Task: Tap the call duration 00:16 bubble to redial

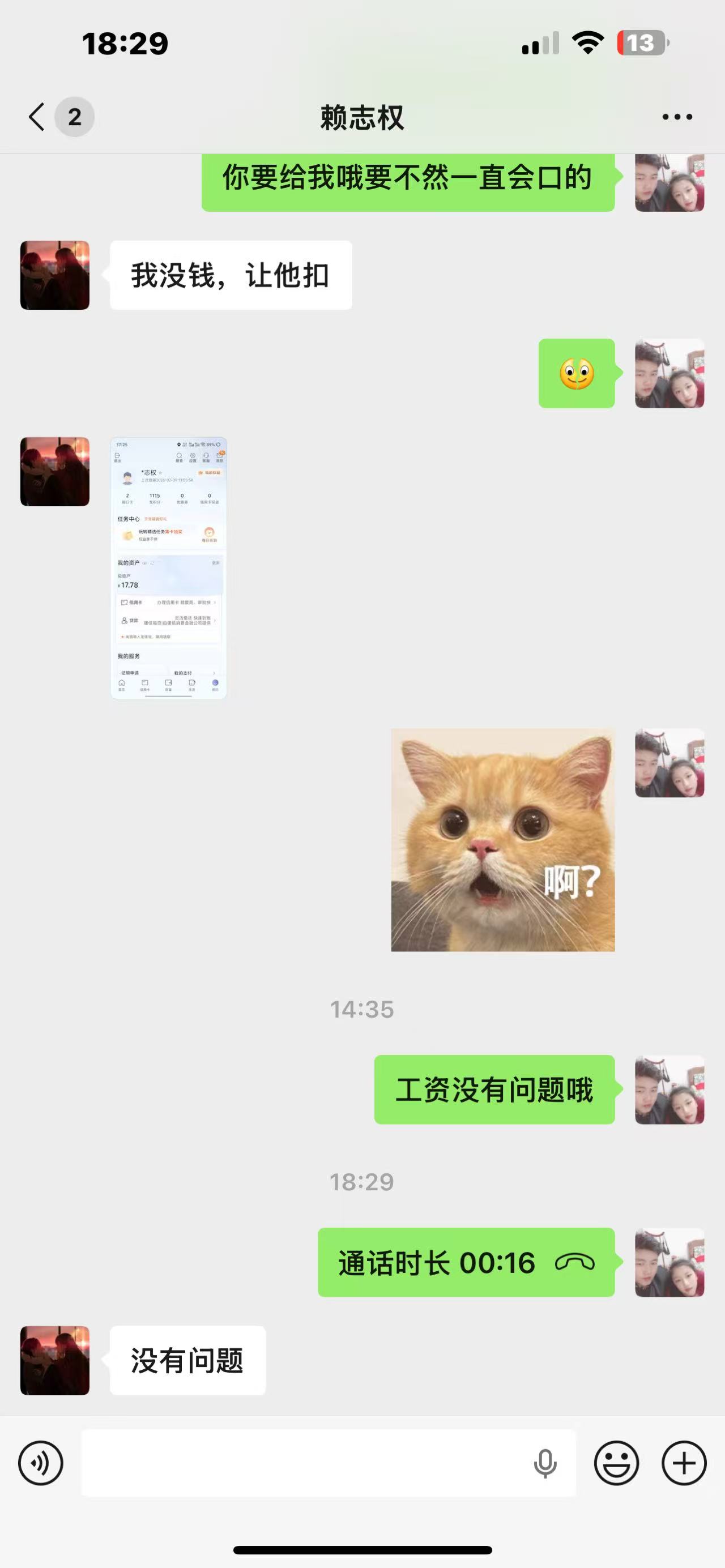Action: click(x=466, y=1262)
